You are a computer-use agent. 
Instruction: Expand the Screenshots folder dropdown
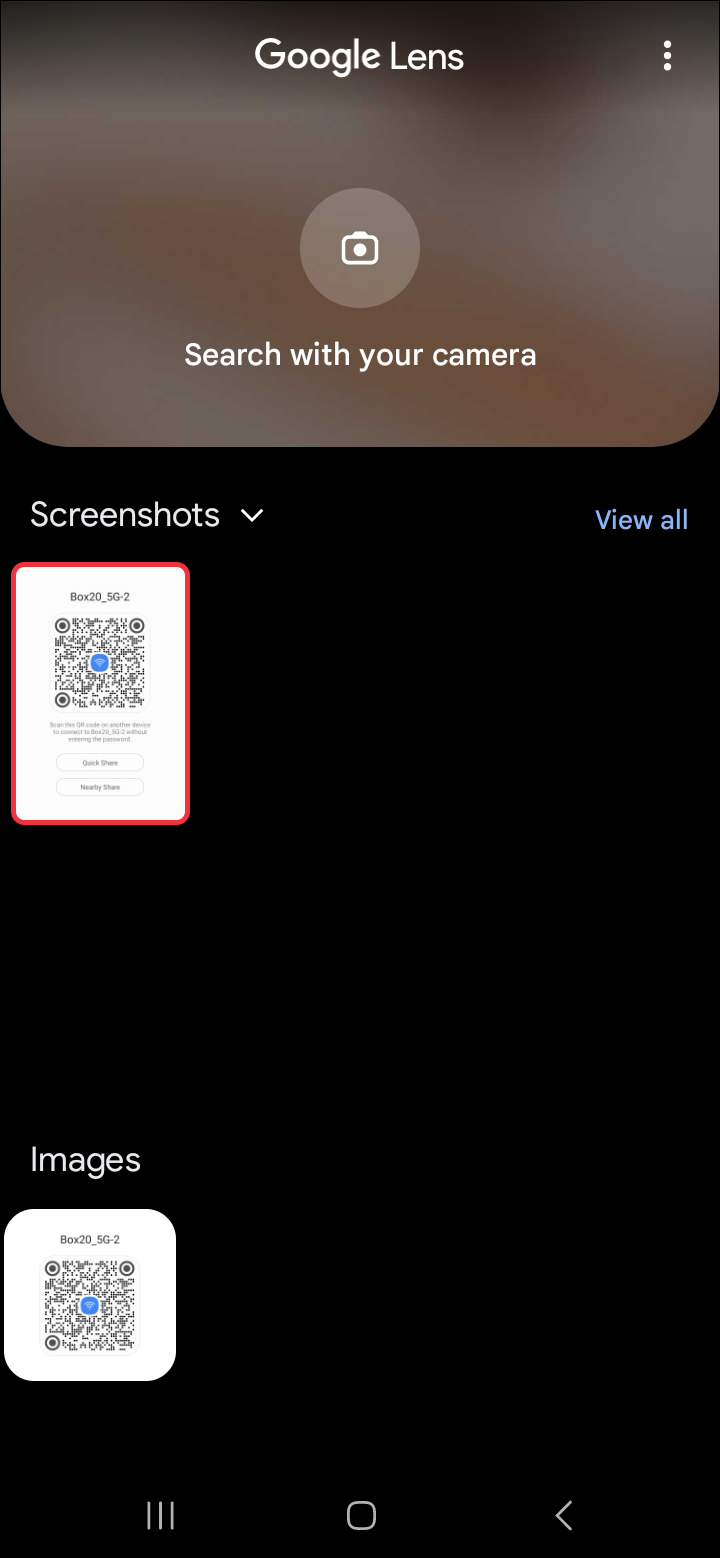(252, 516)
